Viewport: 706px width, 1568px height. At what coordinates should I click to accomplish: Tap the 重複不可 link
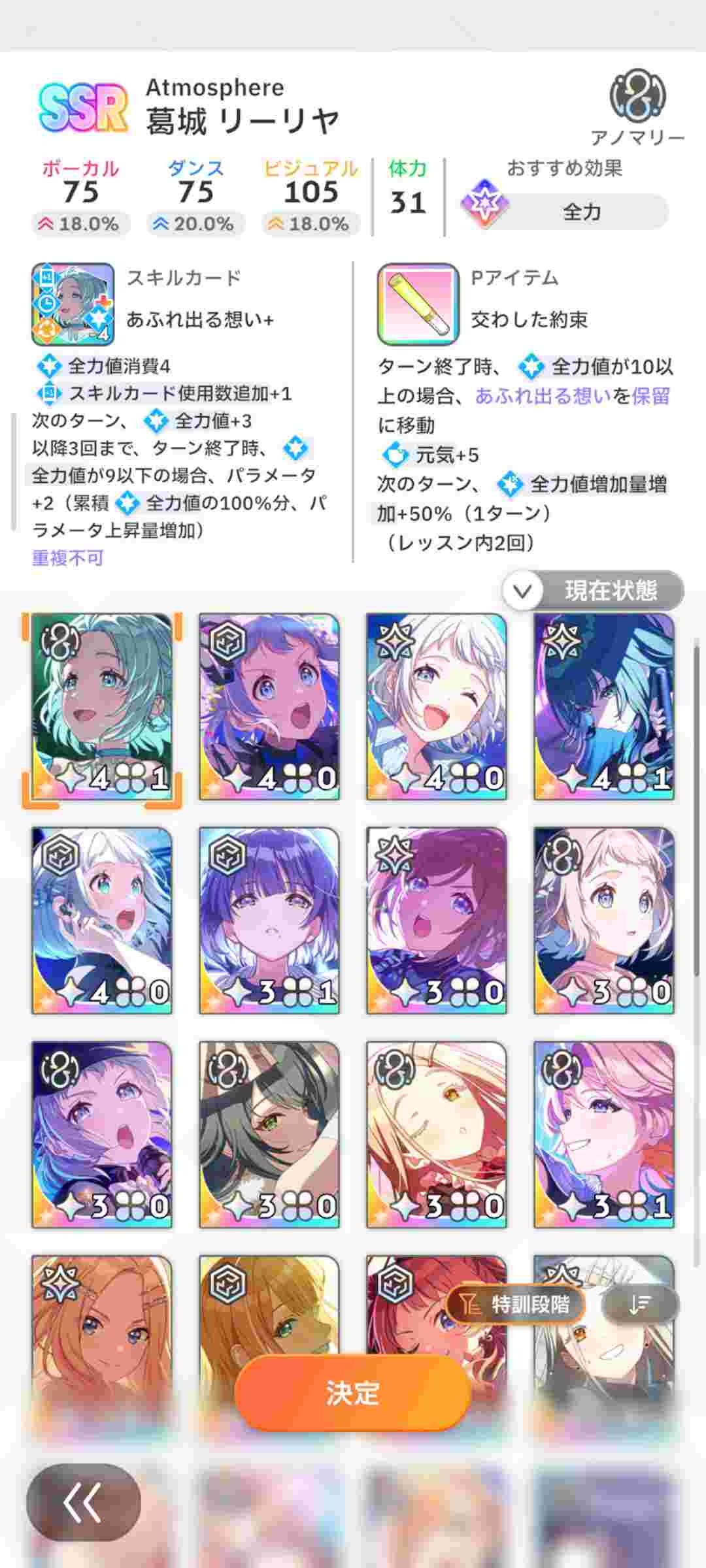[x=67, y=557]
